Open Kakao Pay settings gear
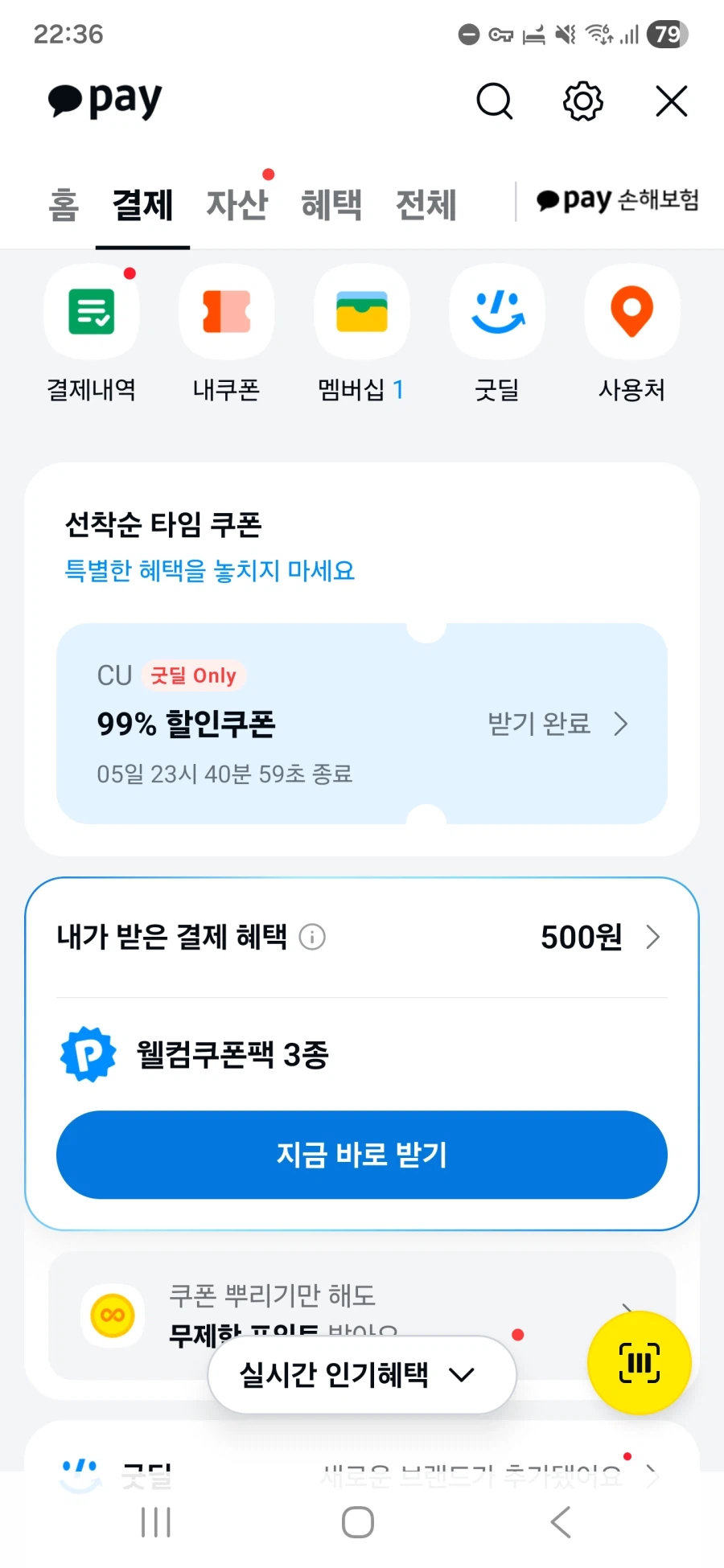724x1568 pixels. point(582,101)
